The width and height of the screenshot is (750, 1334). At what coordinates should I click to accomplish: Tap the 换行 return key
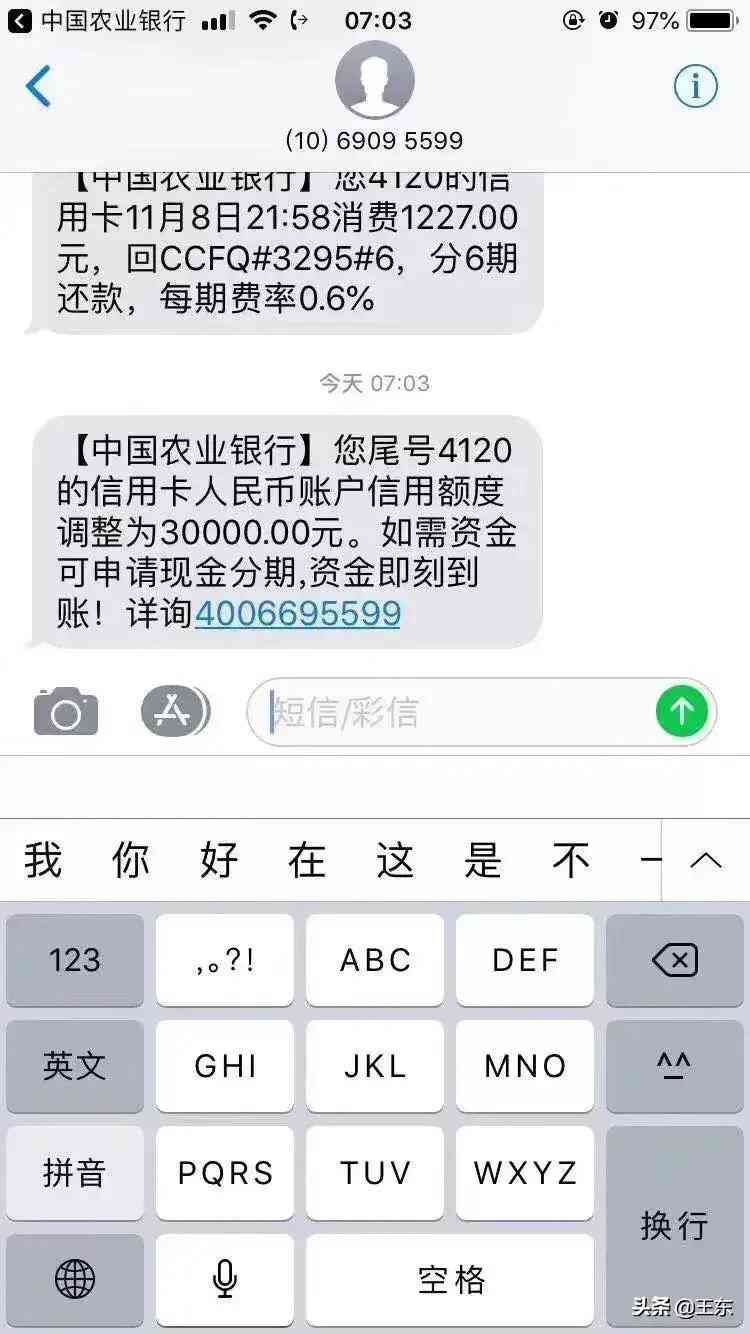[x=674, y=1225]
